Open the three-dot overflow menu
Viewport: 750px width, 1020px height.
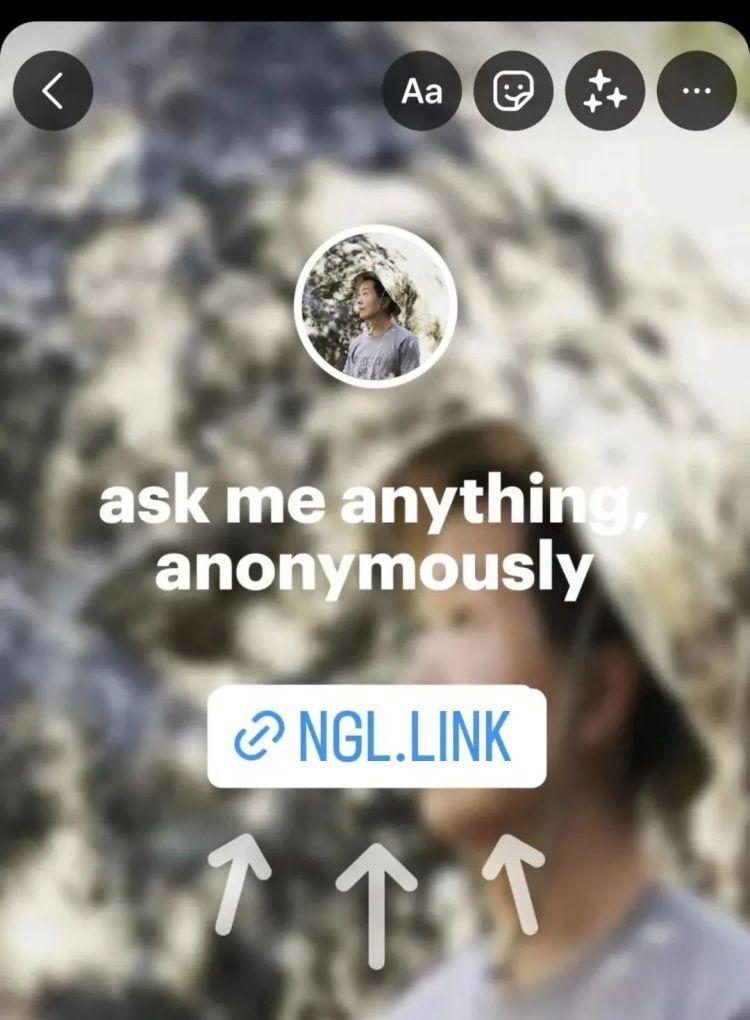(x=696, y=91)
